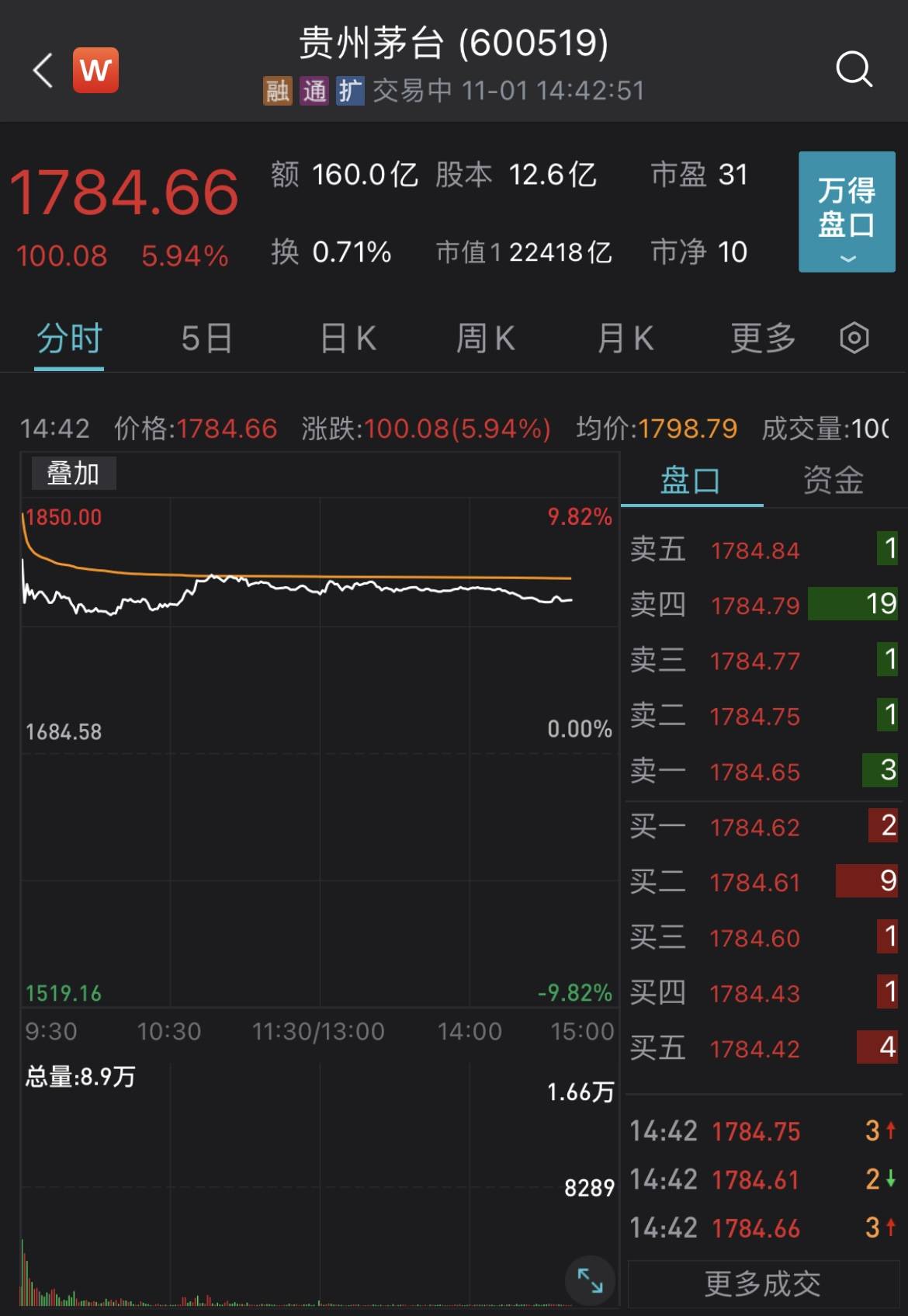Switch to the 5日 chart tab

[206, 339]
